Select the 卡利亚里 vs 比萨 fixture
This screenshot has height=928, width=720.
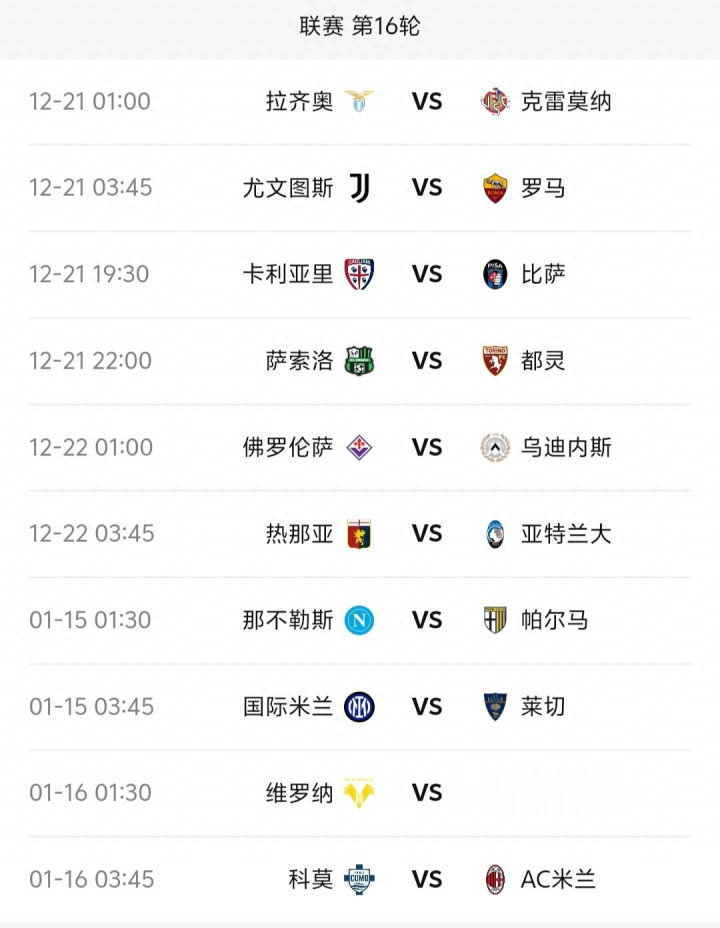(x=426, y=274)
